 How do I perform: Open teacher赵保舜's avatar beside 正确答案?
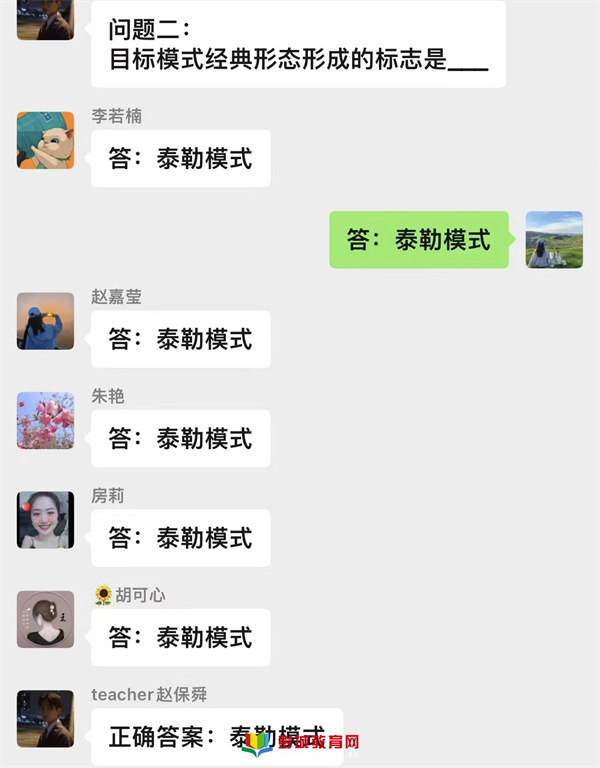click(x=45, y=717)
